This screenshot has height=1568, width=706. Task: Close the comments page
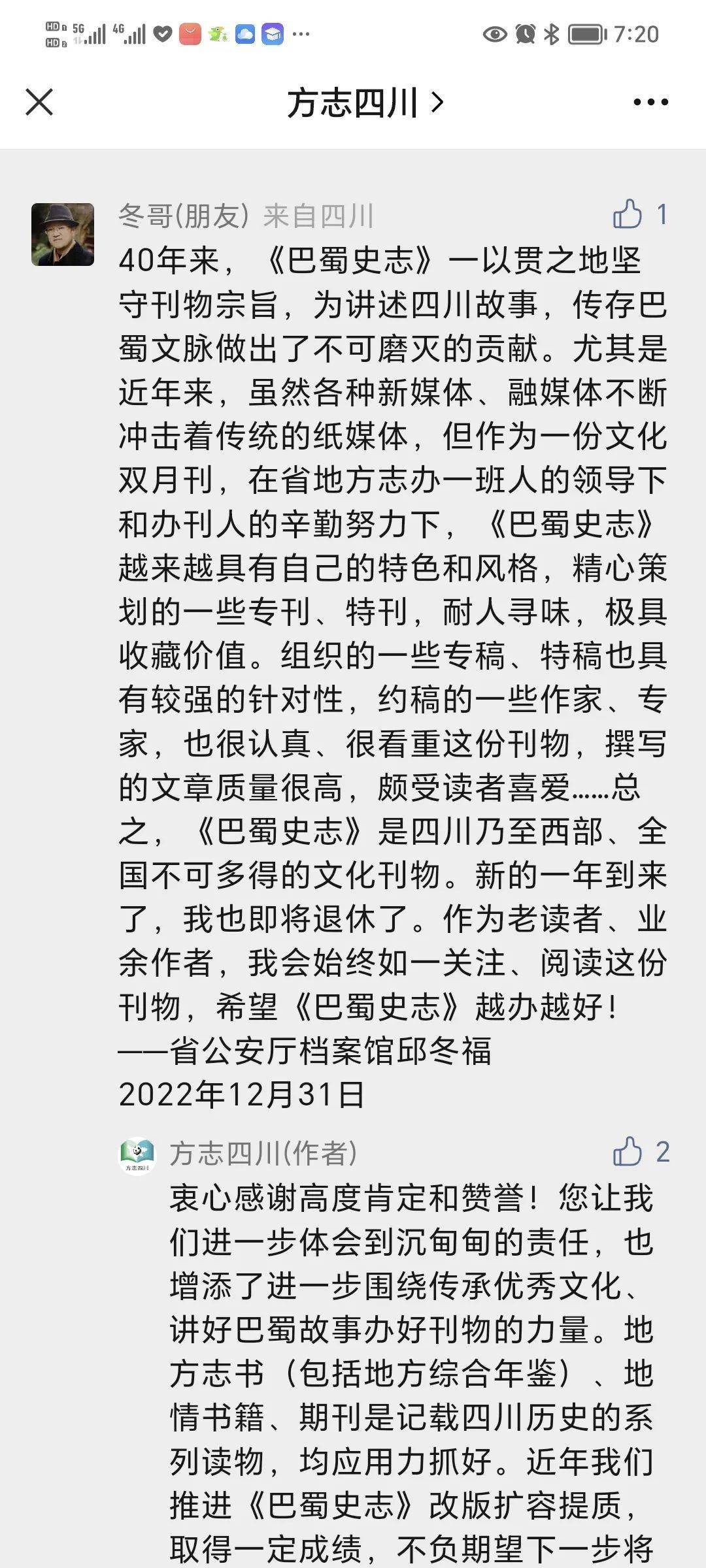[x=39, y=103]
